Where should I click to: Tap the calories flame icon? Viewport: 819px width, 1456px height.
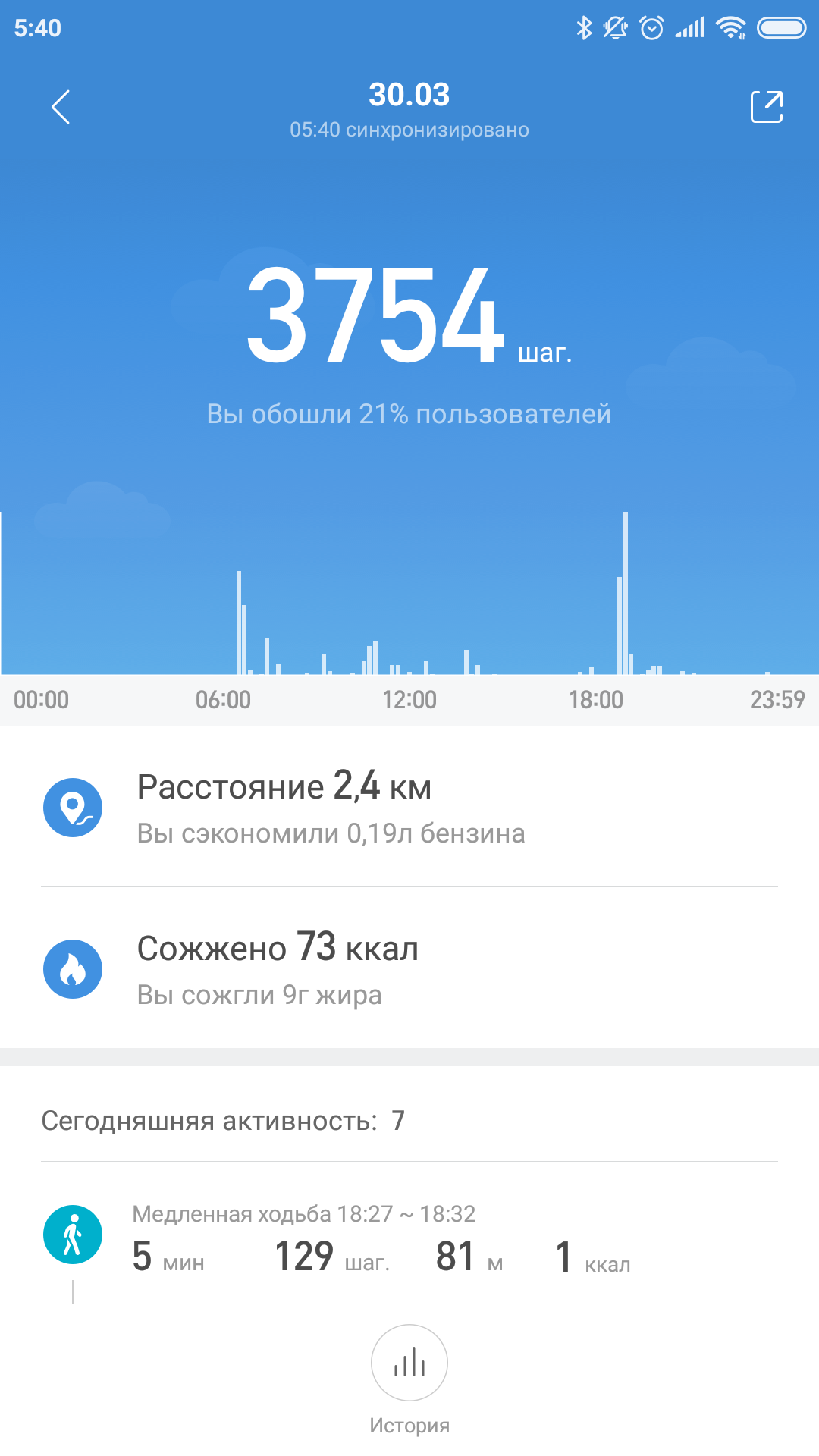coord(73,969)
